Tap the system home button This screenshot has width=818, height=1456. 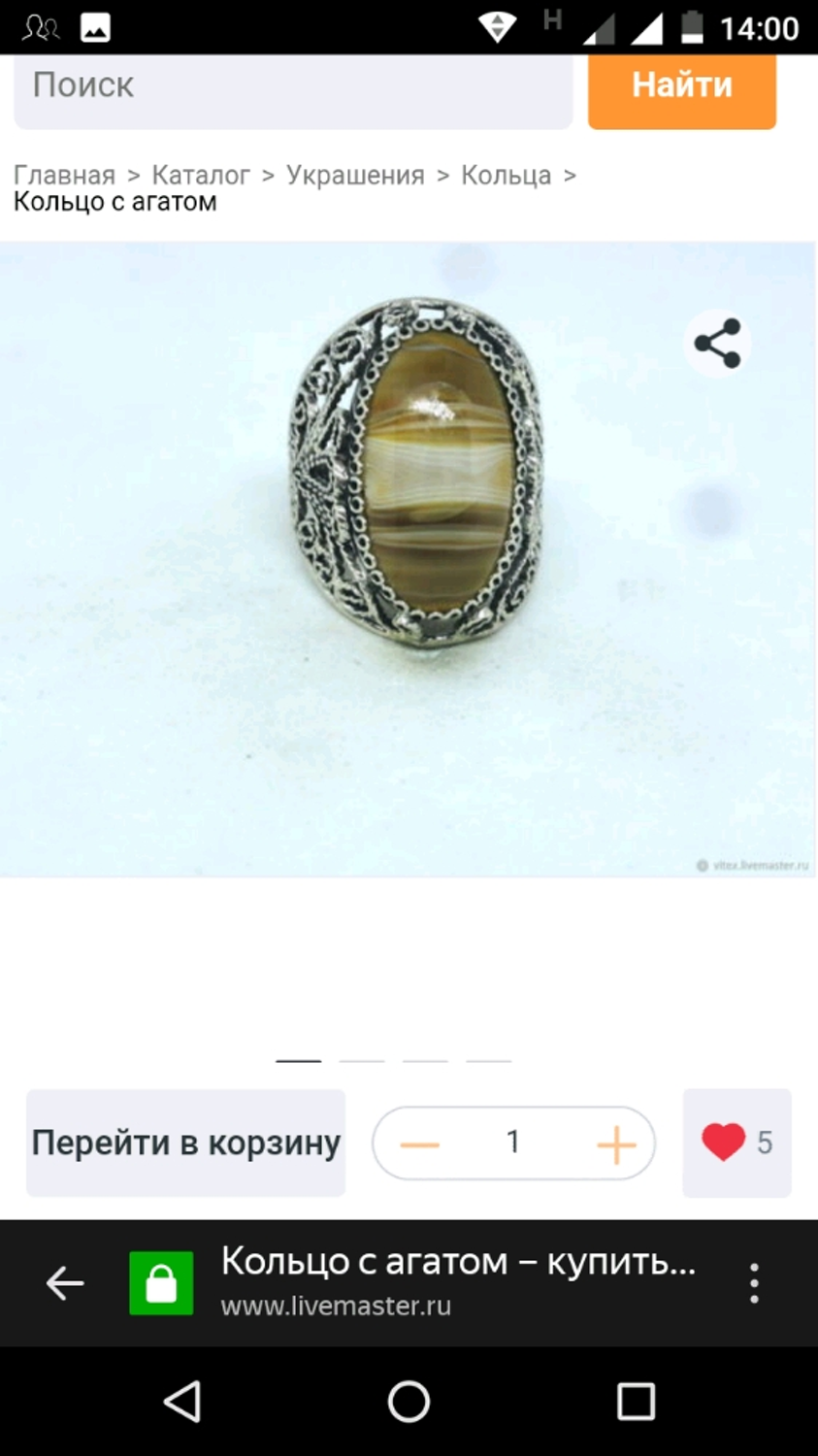pos(409,1402)
